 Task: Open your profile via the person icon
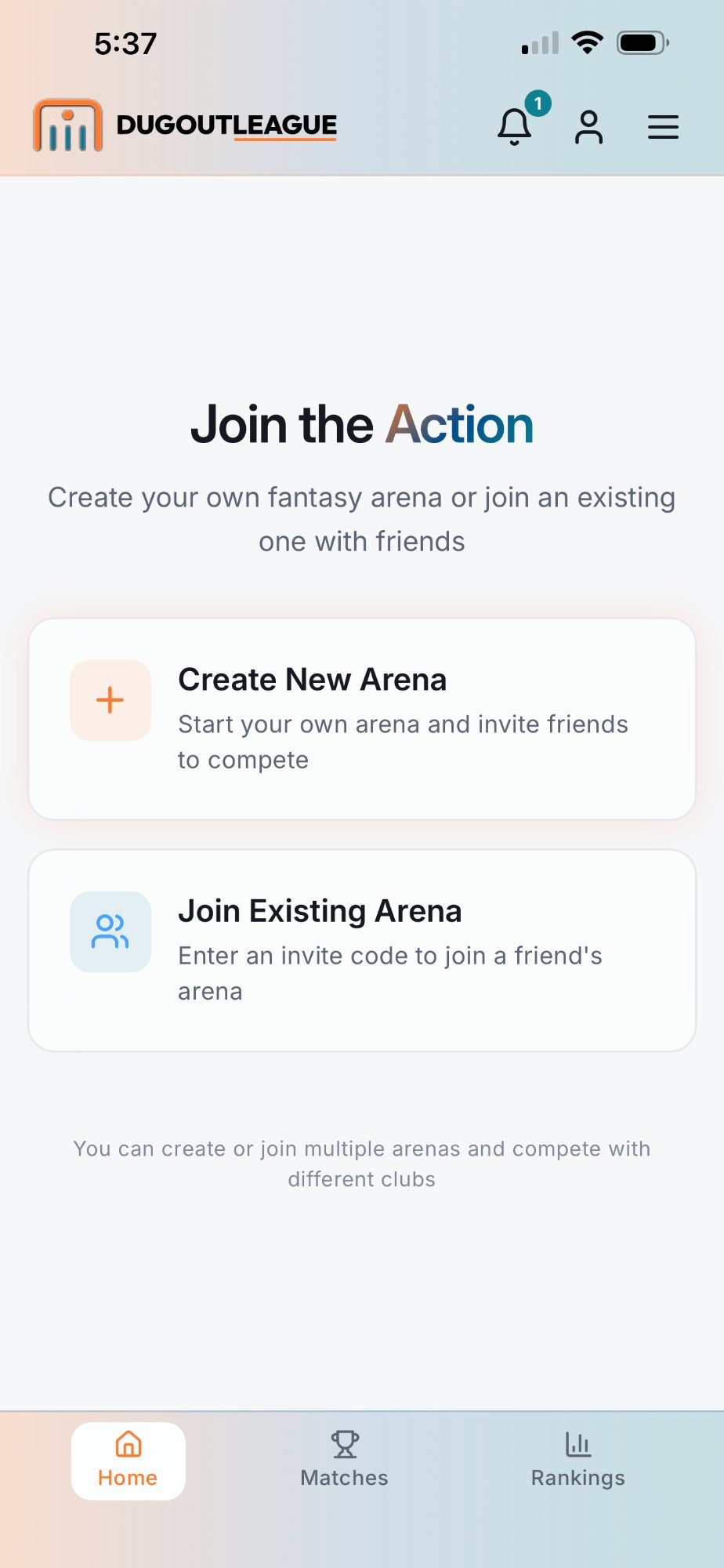588,126
